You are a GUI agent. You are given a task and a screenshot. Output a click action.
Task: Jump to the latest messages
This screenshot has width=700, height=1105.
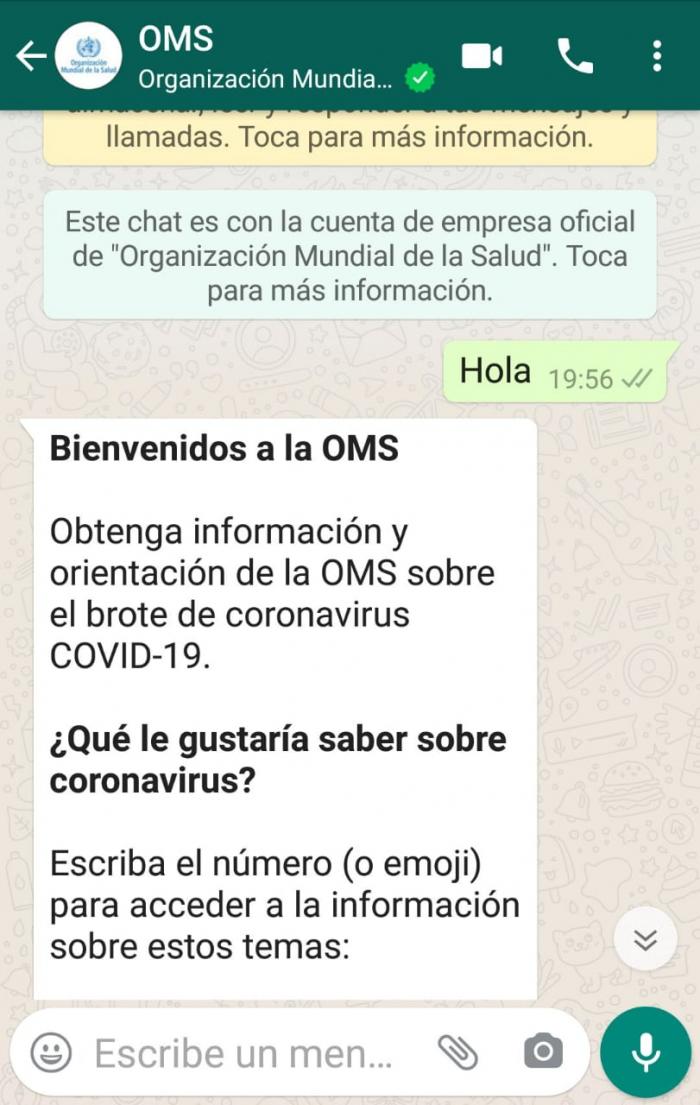(x=645, y=939)
